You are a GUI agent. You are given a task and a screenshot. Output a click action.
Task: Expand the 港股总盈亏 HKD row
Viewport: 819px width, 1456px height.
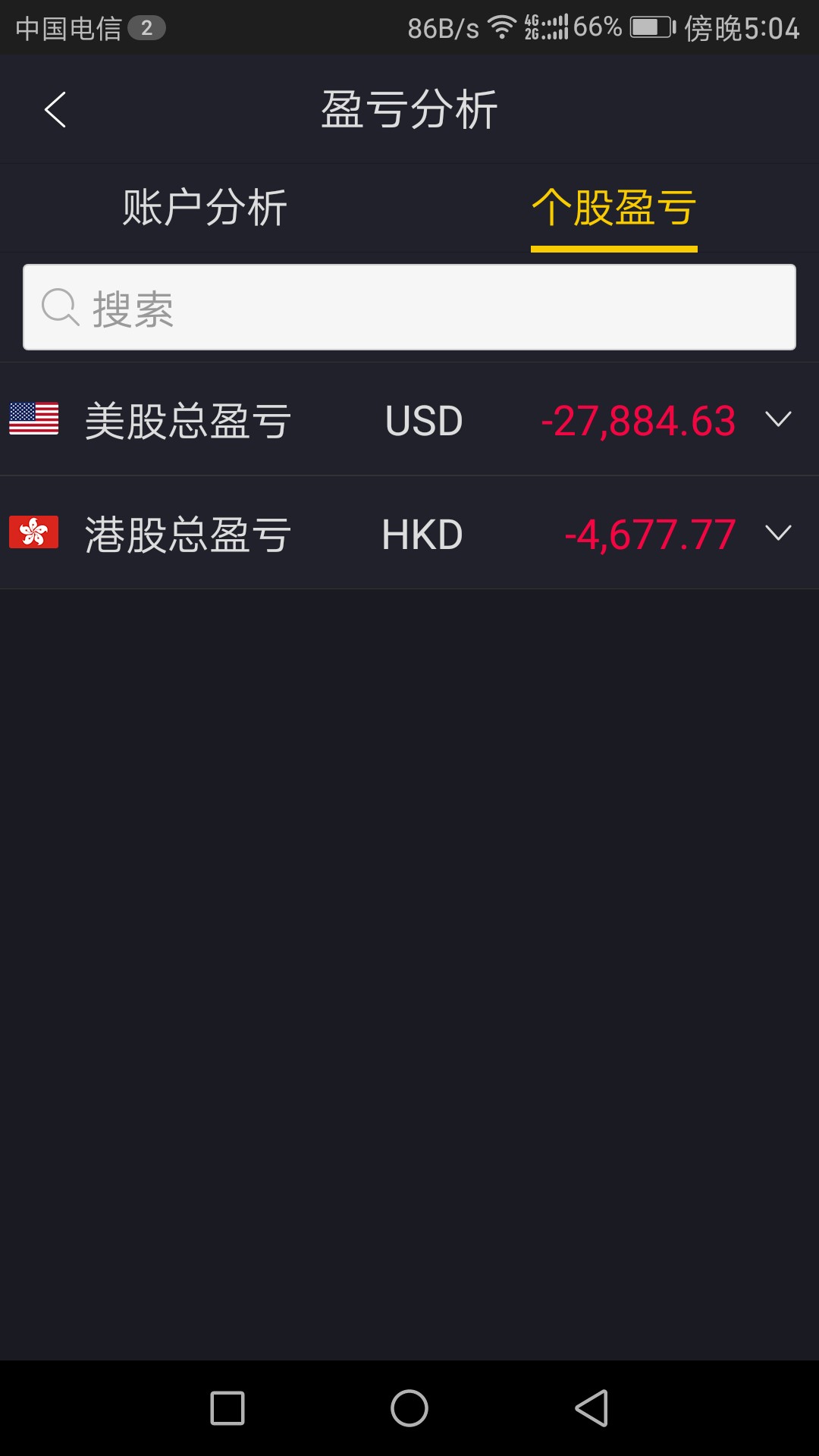click(x=778, y=533)
